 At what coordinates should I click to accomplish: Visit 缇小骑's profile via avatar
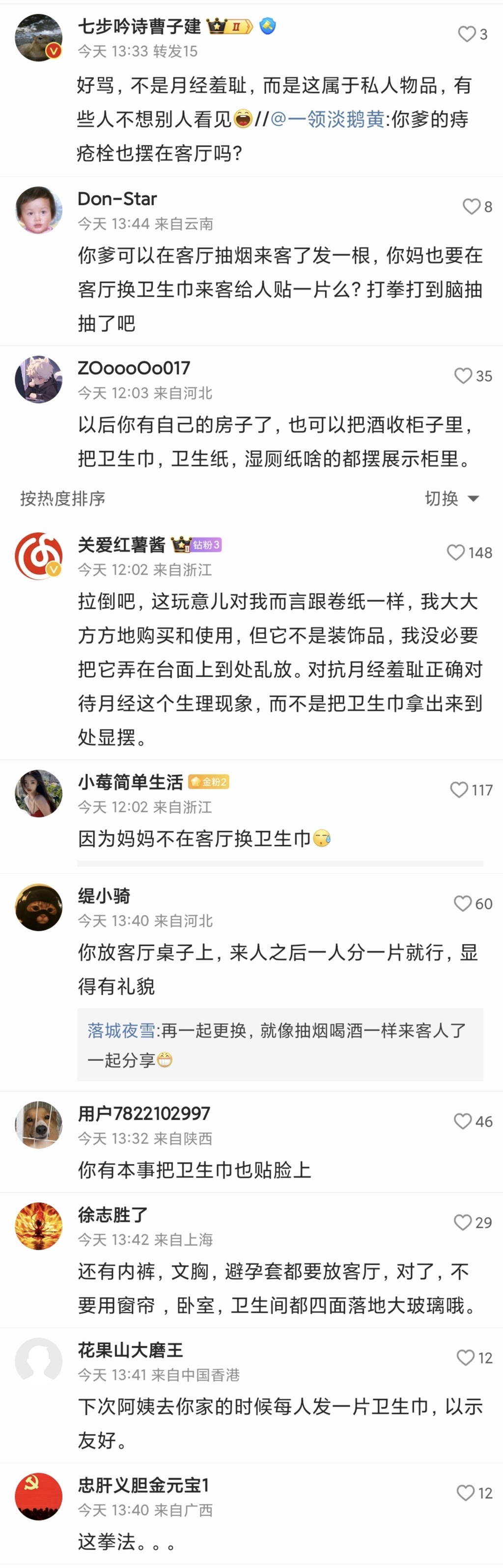tap(38, 907)
